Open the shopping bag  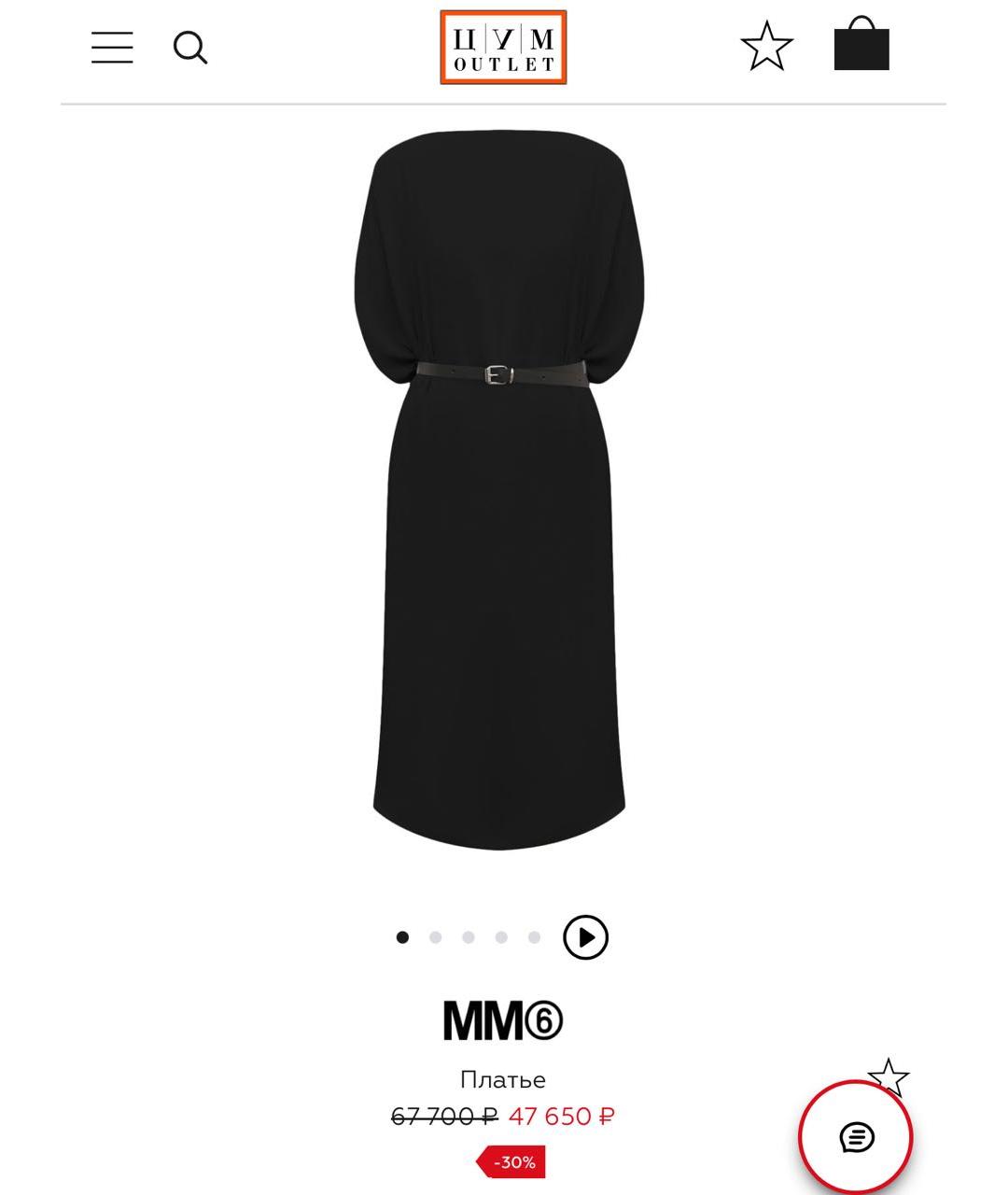pyautogui.click(x=861, y=45)
